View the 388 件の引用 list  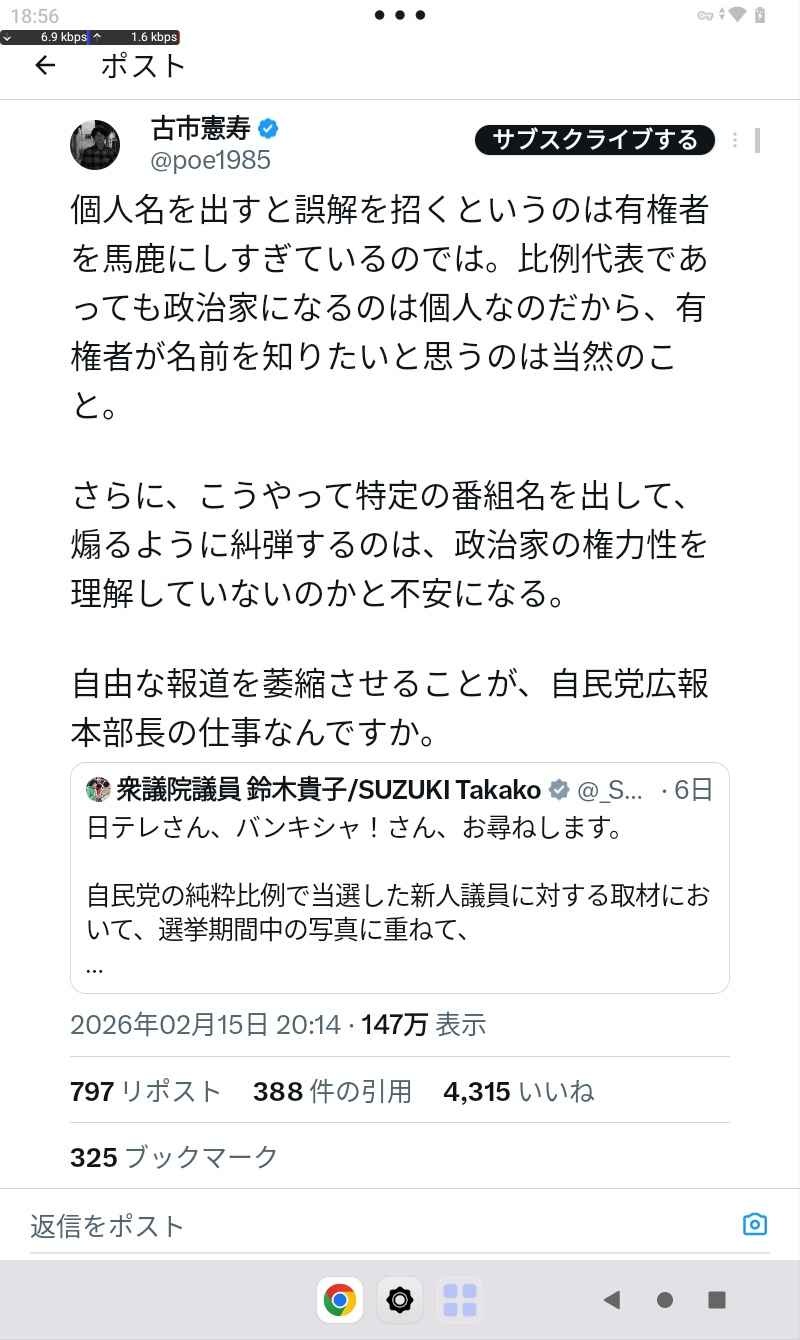tap(332, 1091)
